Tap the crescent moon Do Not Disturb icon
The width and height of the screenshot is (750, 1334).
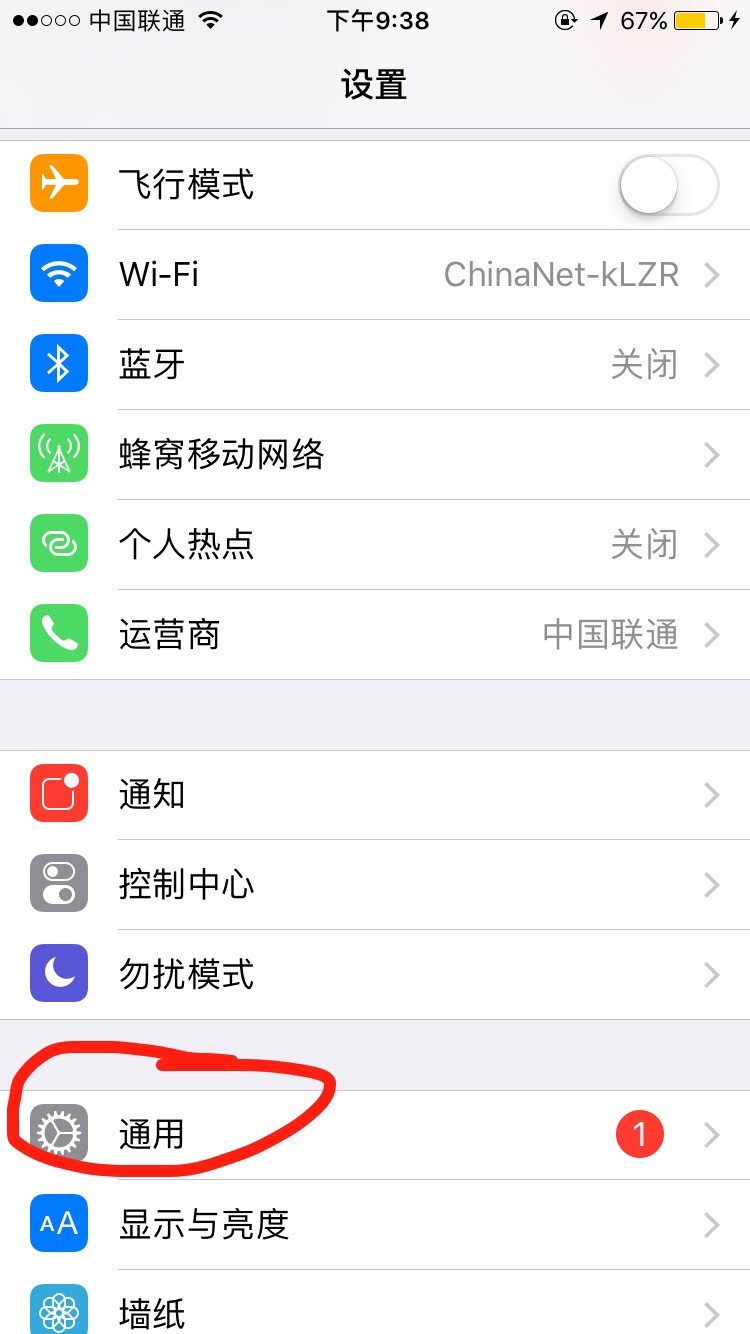(x=58, y=973)
